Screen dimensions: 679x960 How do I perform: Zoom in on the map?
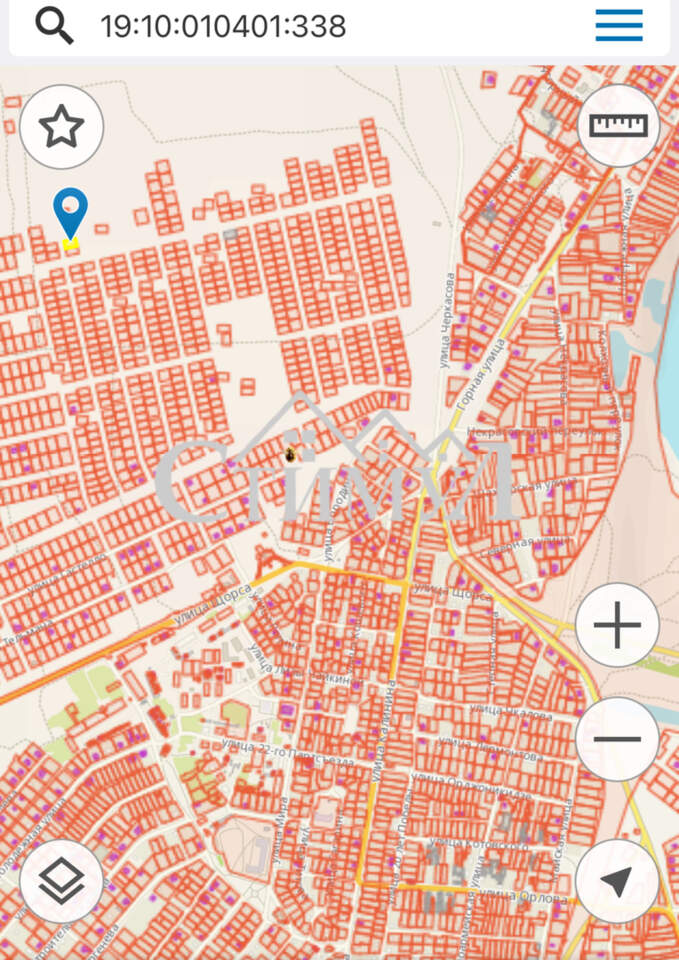pos(617,627)
